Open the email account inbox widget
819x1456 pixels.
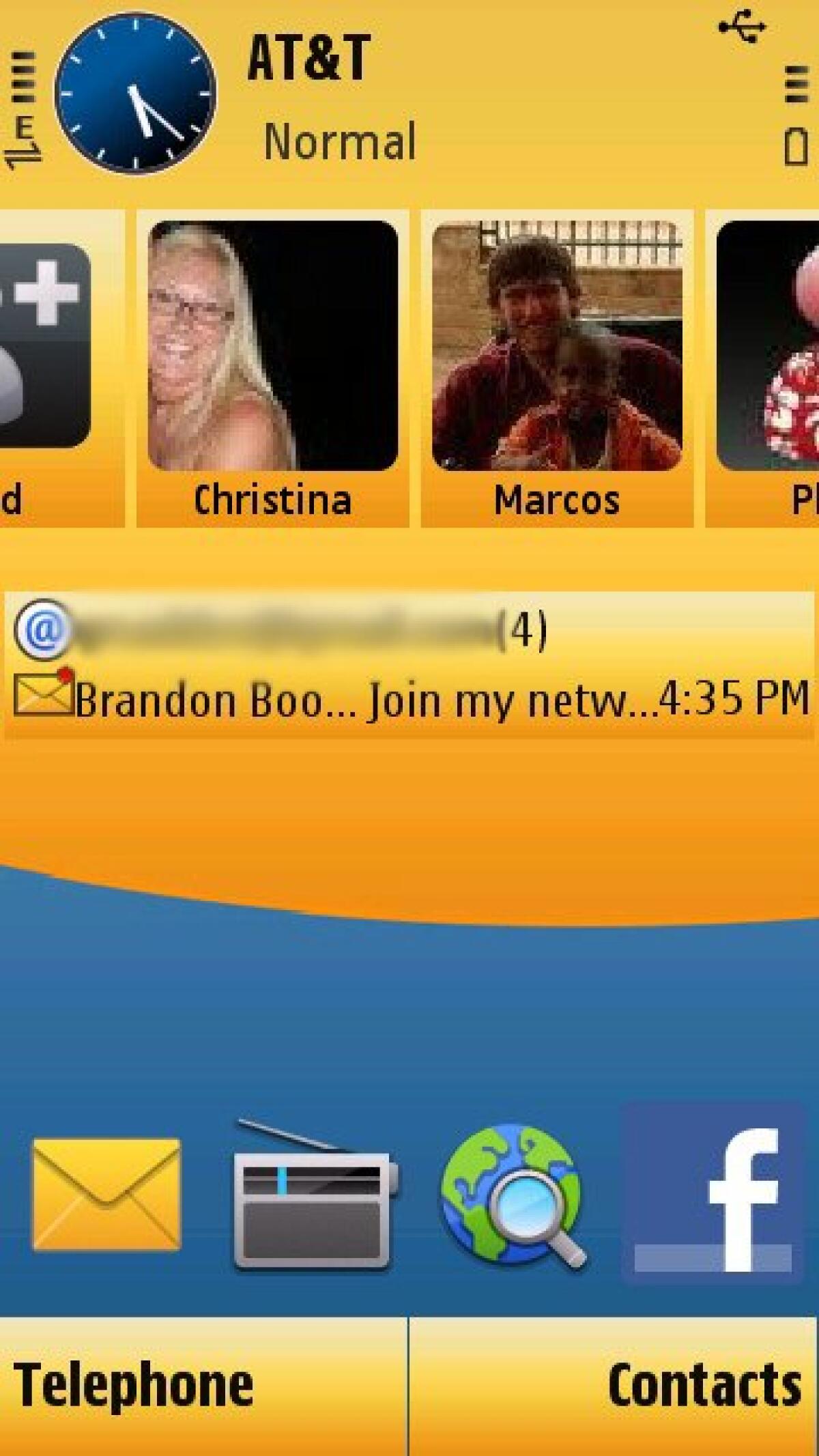click(287, 629)
